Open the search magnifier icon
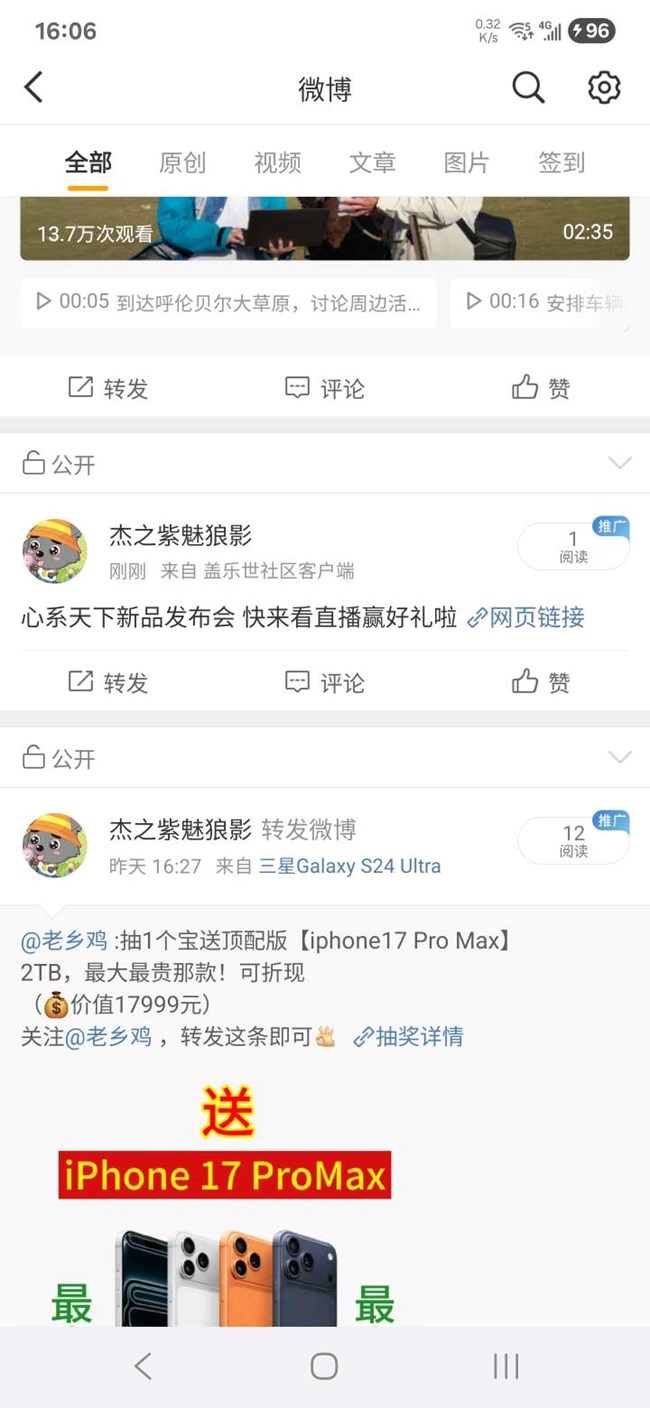Viewport: 650px width, 1408px height. point(528,88)
